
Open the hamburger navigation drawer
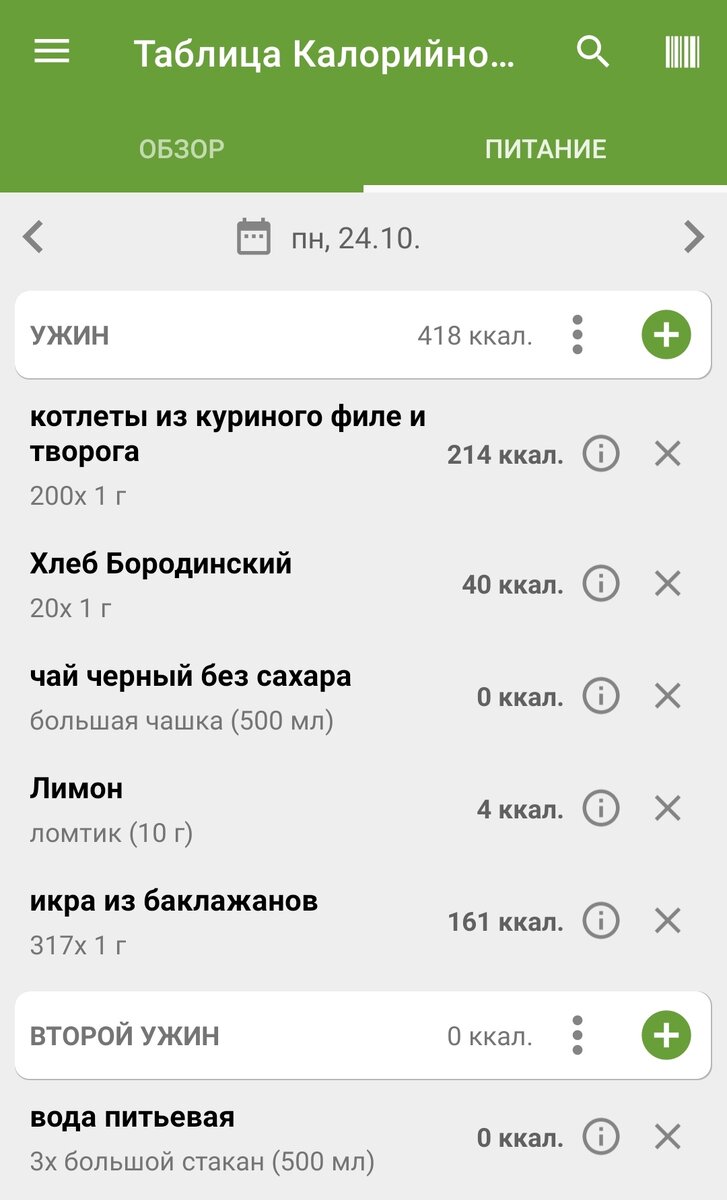pos(52,52)
